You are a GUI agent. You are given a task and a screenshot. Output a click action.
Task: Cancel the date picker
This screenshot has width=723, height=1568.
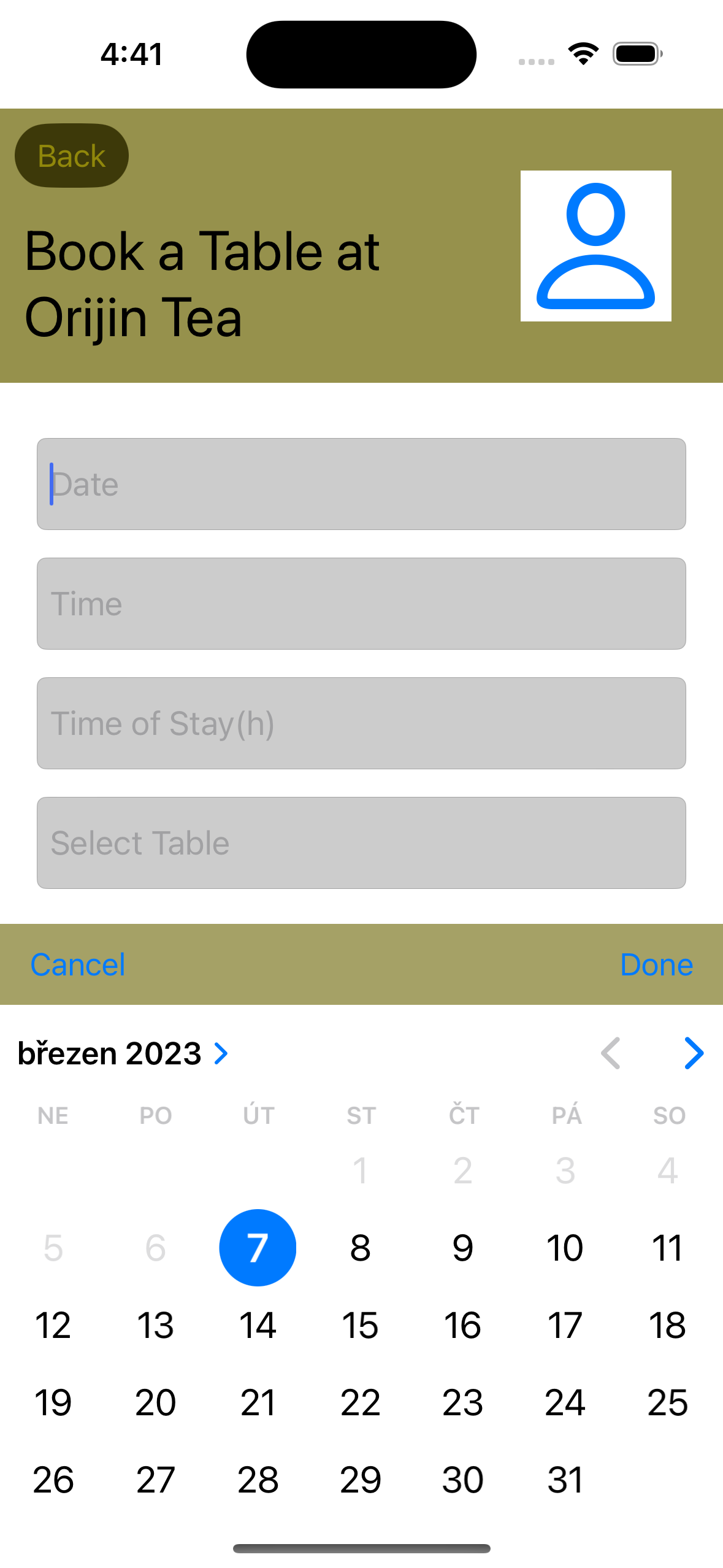78,964
